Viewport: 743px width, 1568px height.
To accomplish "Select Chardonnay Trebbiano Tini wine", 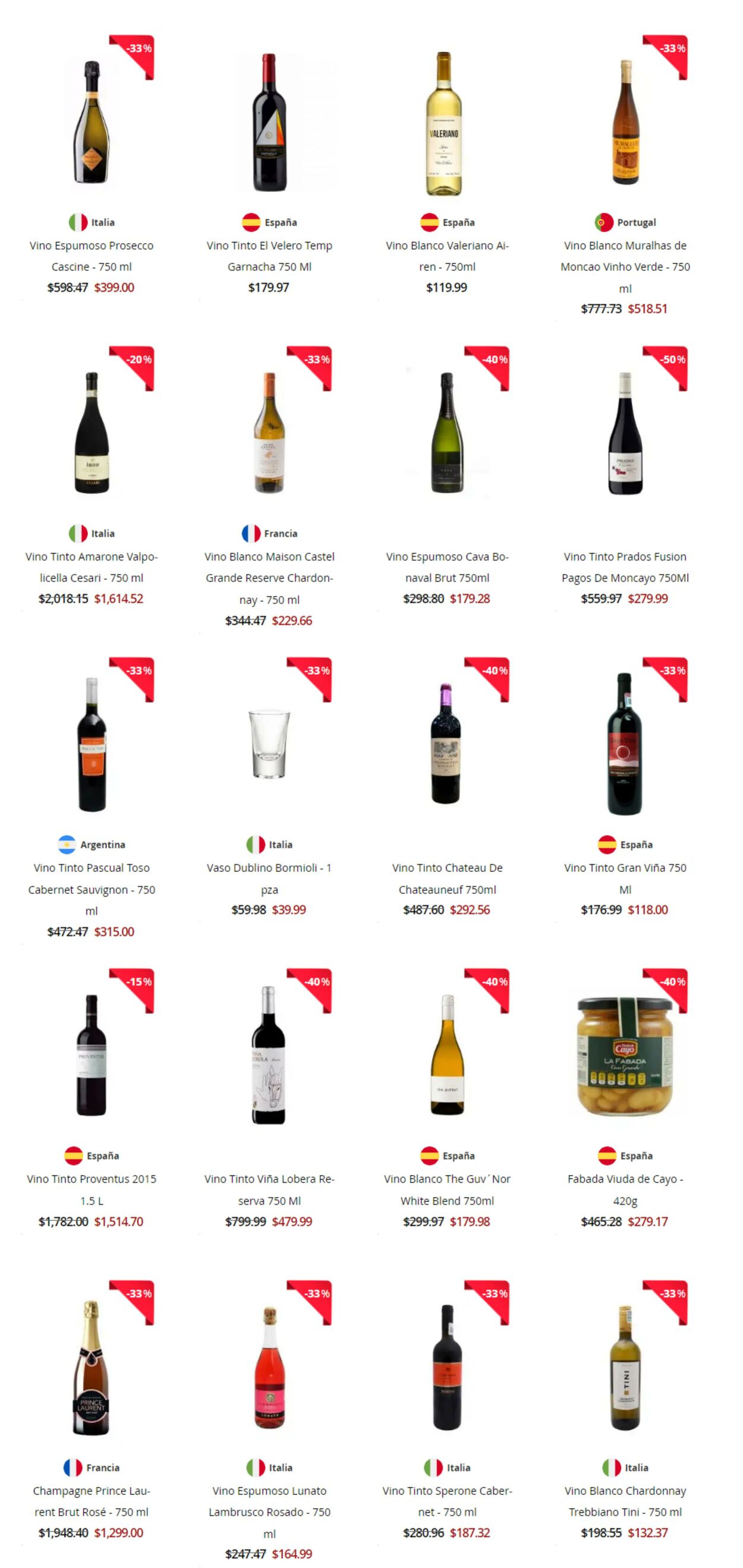I will point(625,1500).
